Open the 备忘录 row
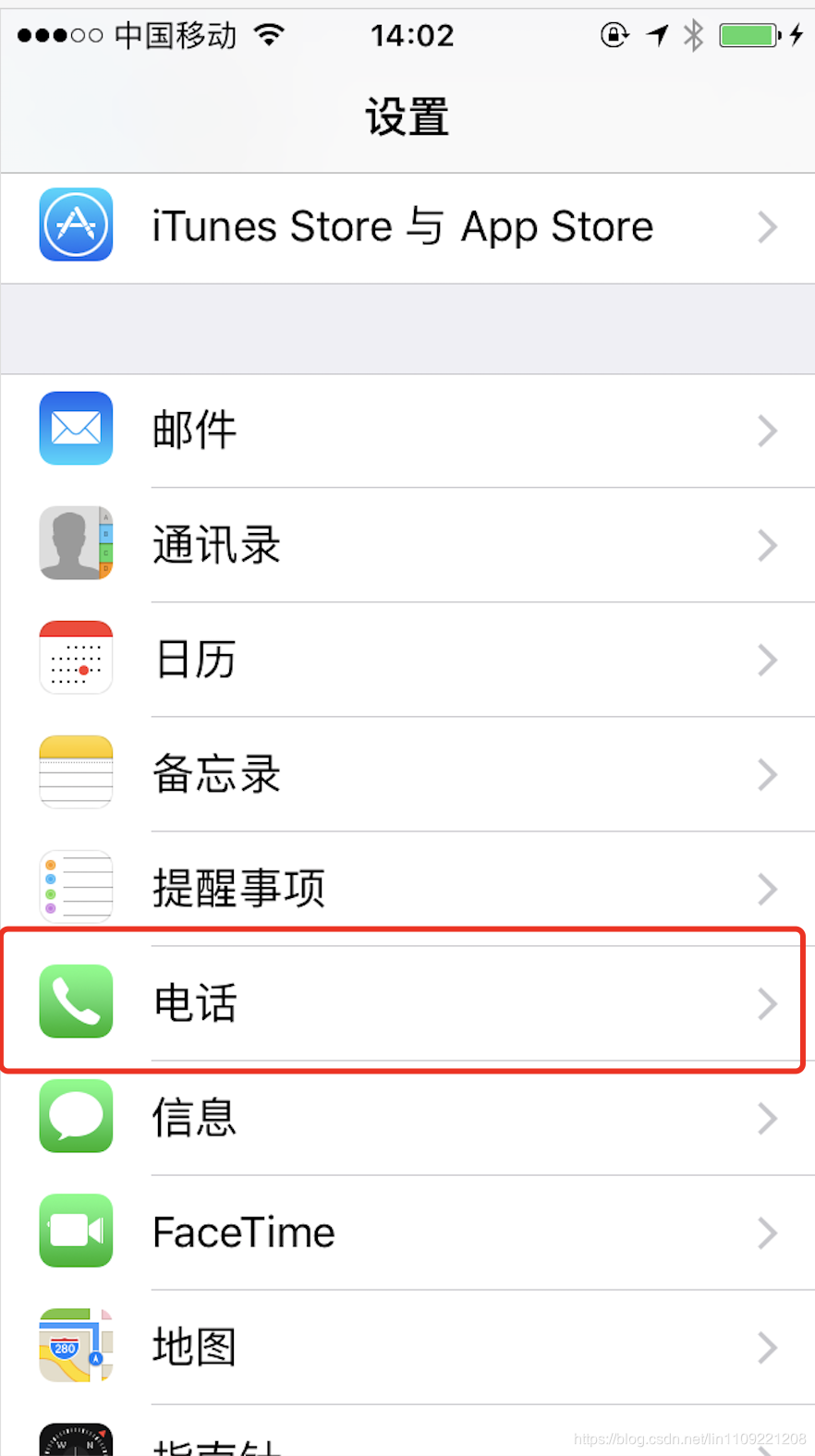The width and height of the screenshot is (815, 1456). (407, 774)
